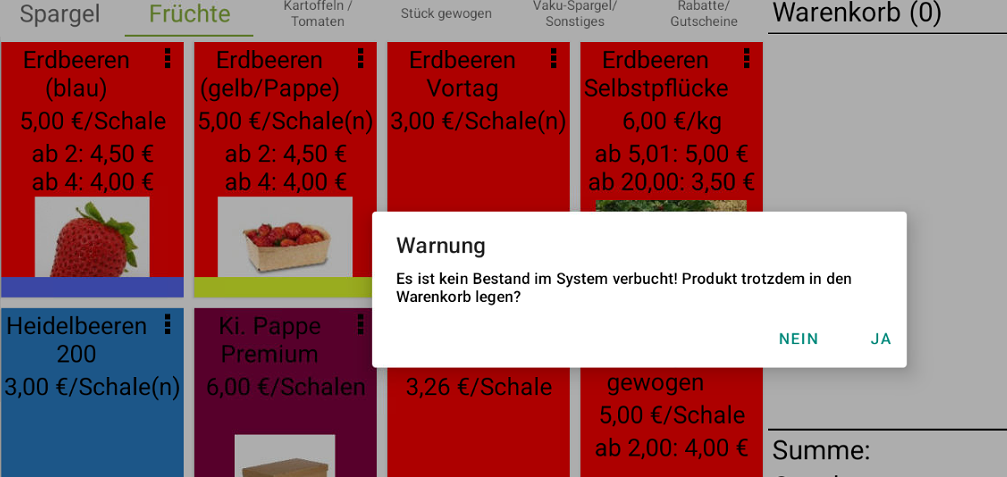Viewport: 1007px width, 477px height.
Task: Select the Früchte tab
Action: [x=189, y=14]
